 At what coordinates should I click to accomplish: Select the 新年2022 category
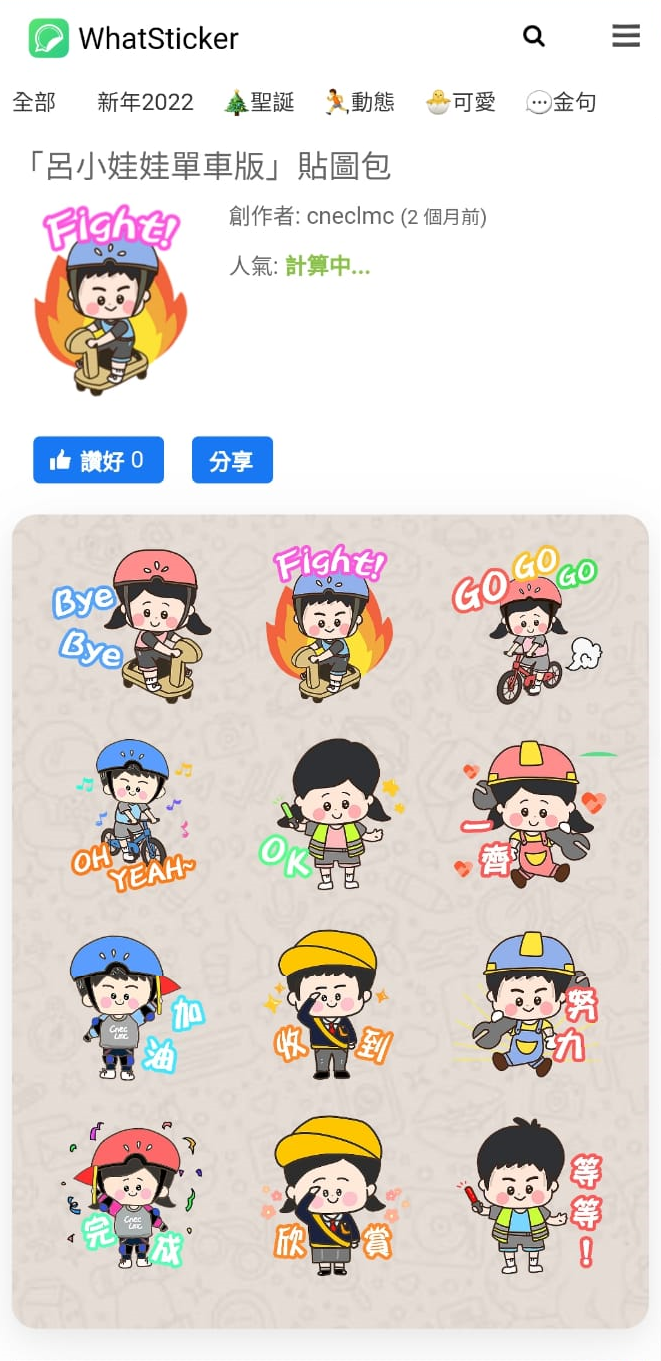tap(145, 102)
